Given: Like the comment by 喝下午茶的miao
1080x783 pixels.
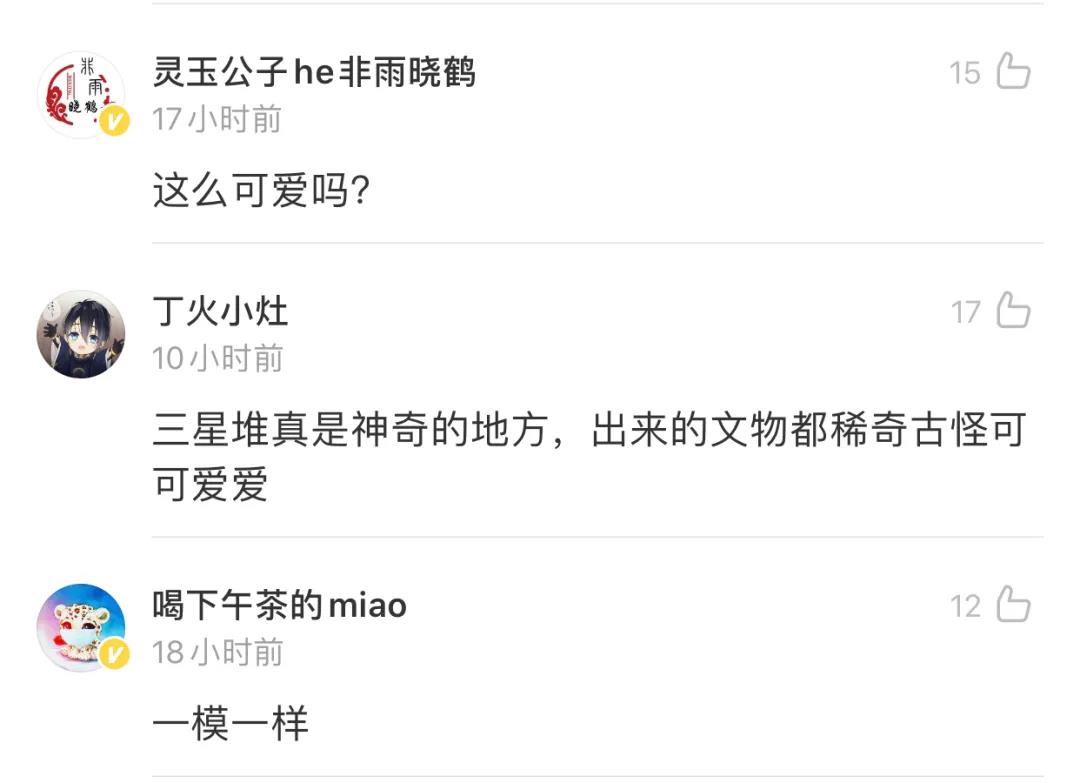Looking at the screenshot, I should coord(1013,605).
